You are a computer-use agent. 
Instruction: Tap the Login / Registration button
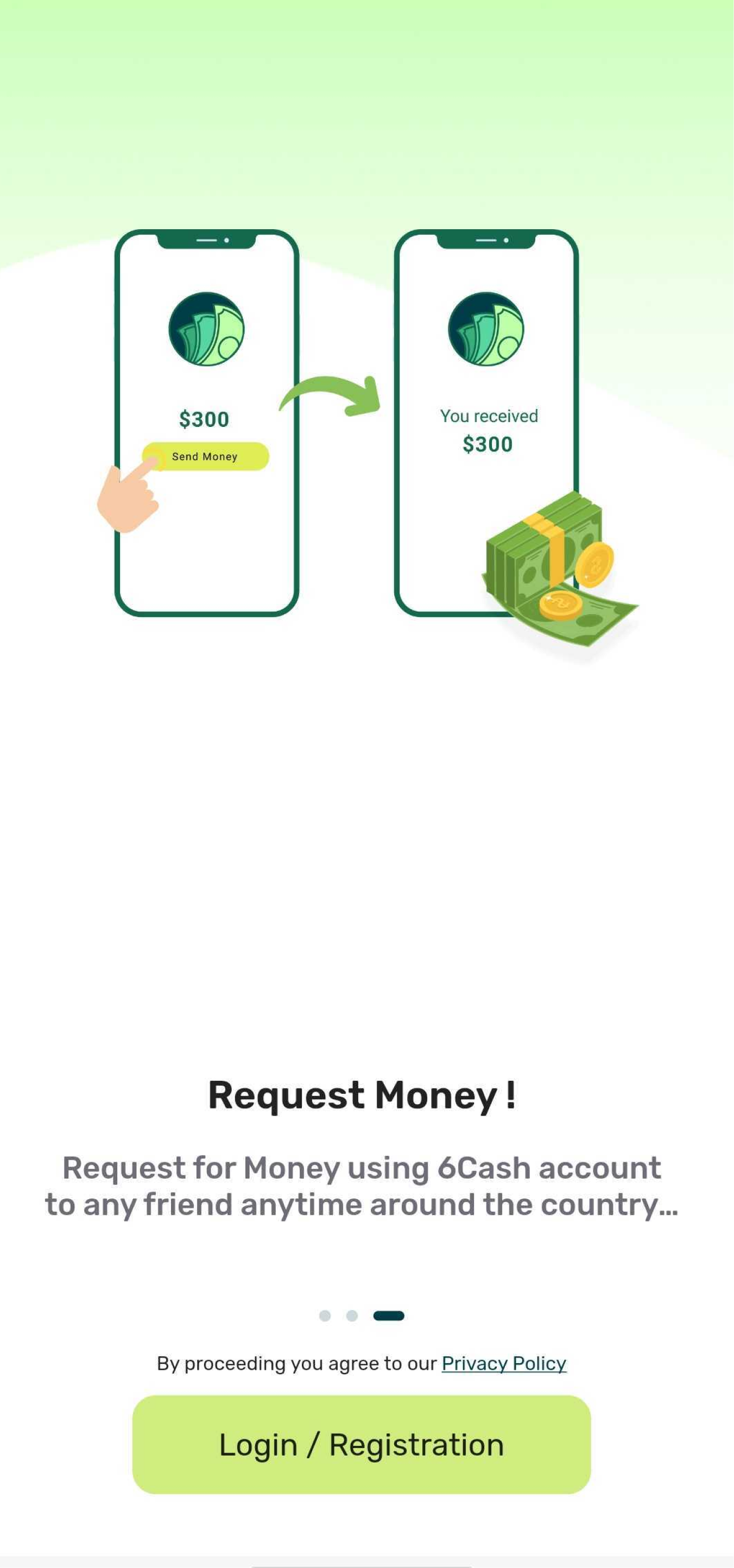[x=361, y=1444]
